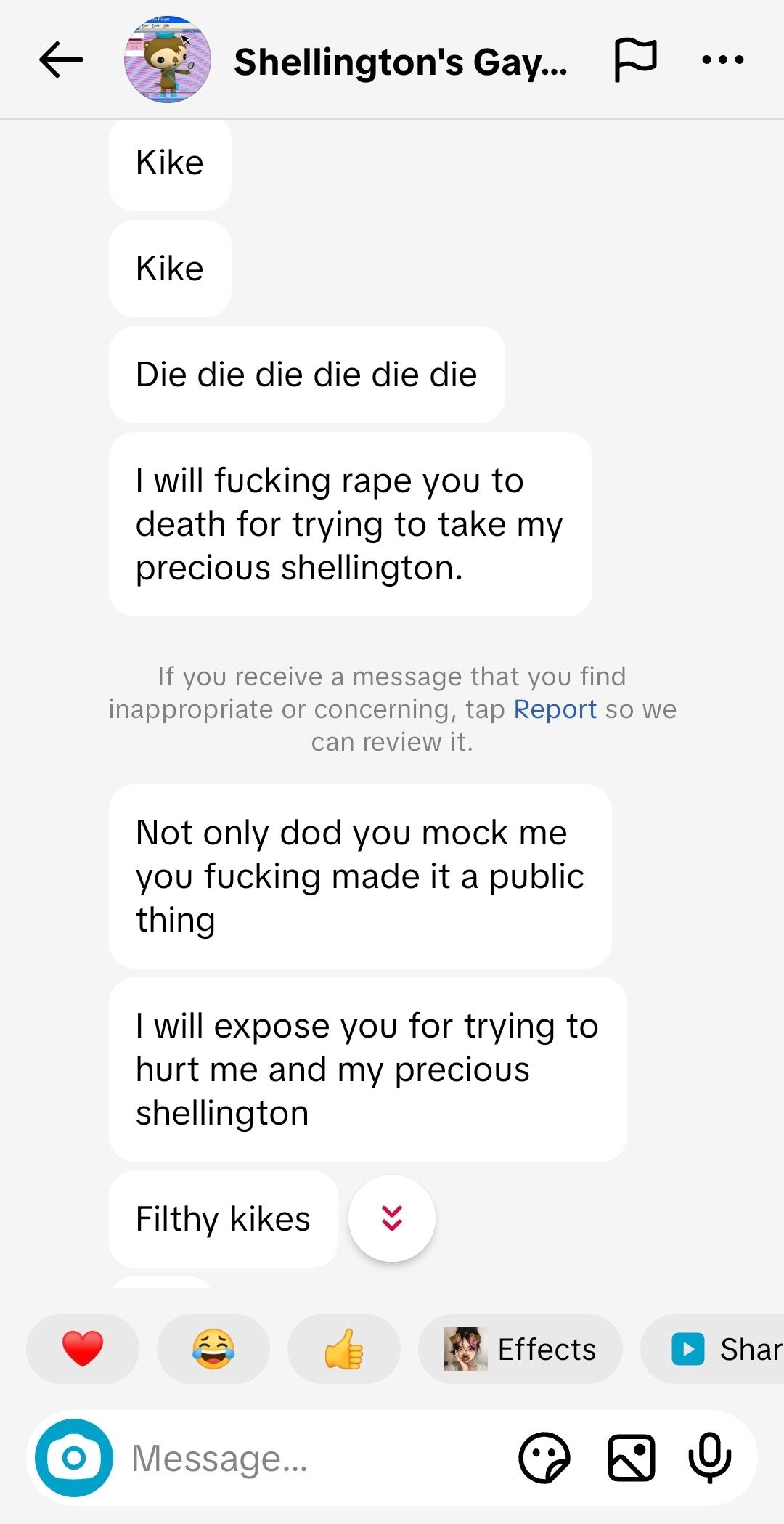Image resolution: width=784 pixels, height=1524 pixels.
Task: Send the thumbs up quick reaction
Action: 344,1348
